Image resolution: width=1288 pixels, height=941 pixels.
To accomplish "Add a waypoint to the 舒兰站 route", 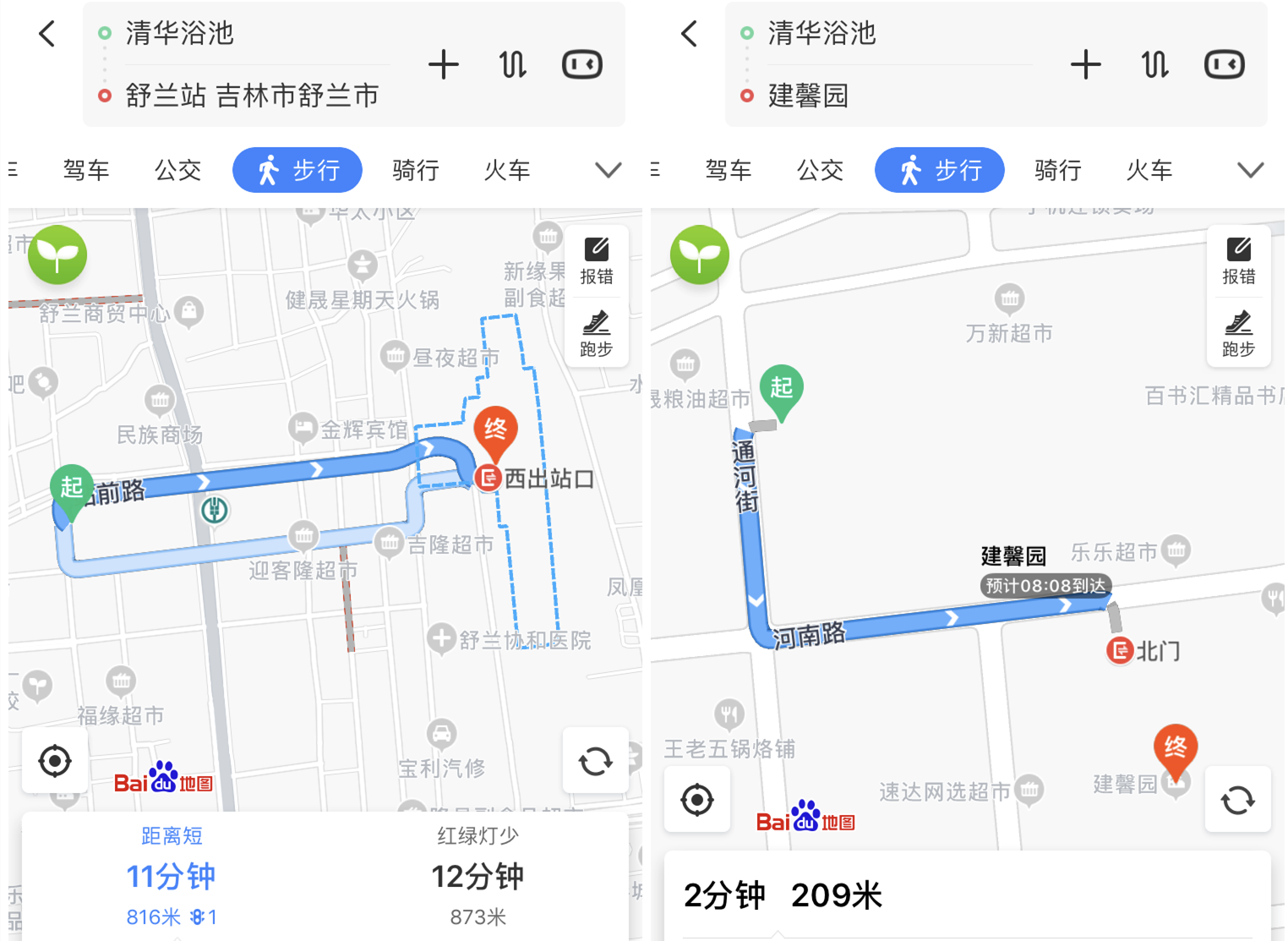I will point(443,65).
